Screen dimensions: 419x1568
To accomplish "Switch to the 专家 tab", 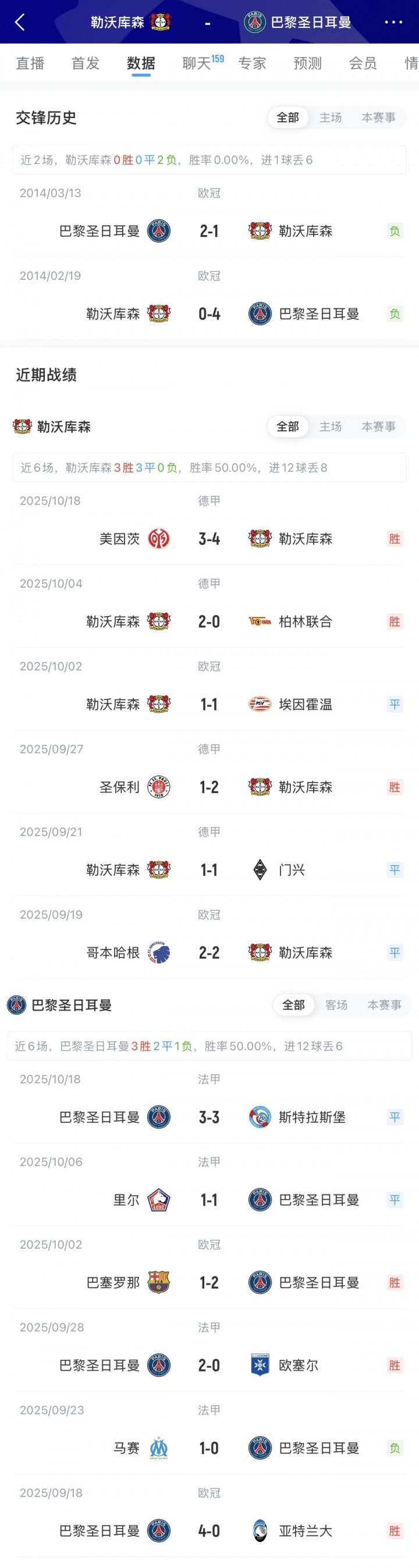I will (x=252, y=63).
